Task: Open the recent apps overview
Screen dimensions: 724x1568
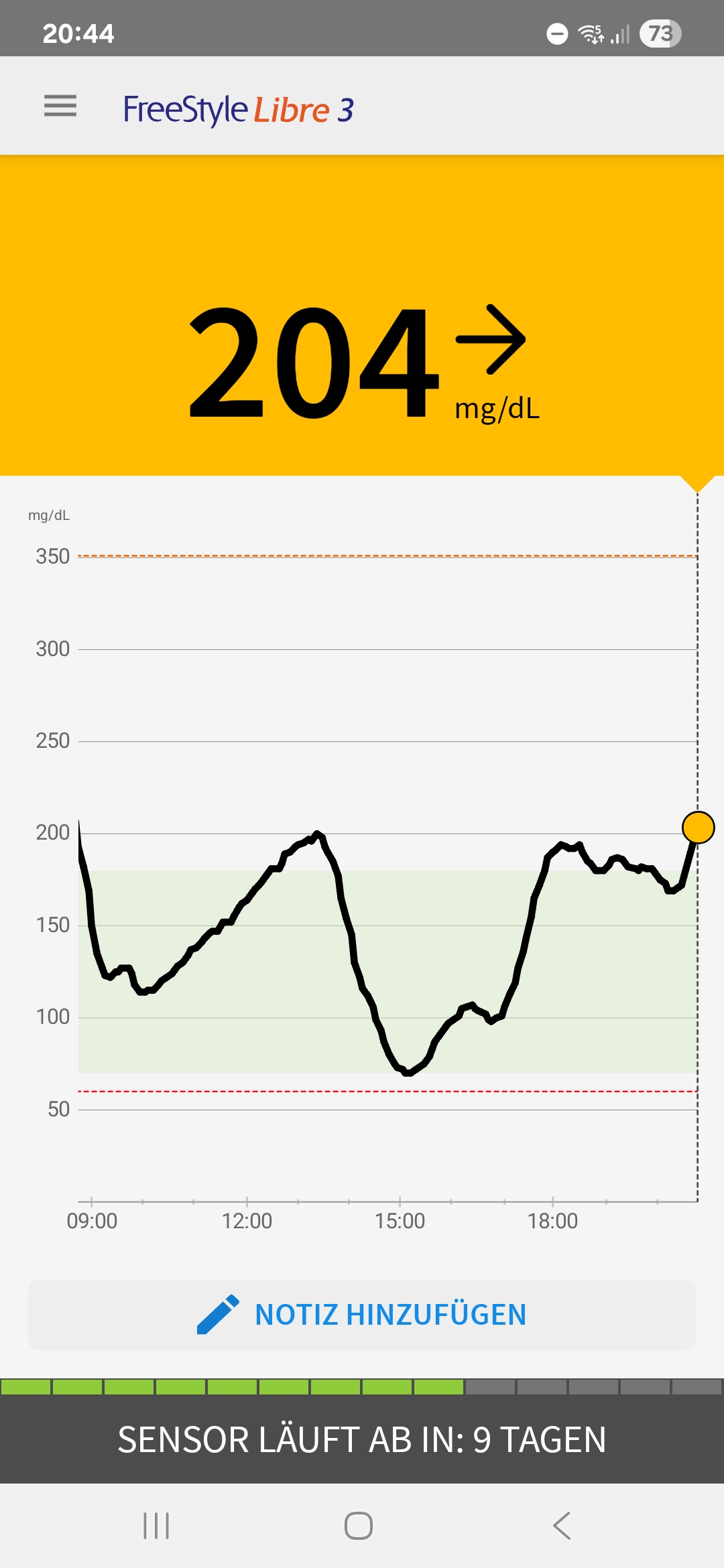Action: tap(156, 1526)
